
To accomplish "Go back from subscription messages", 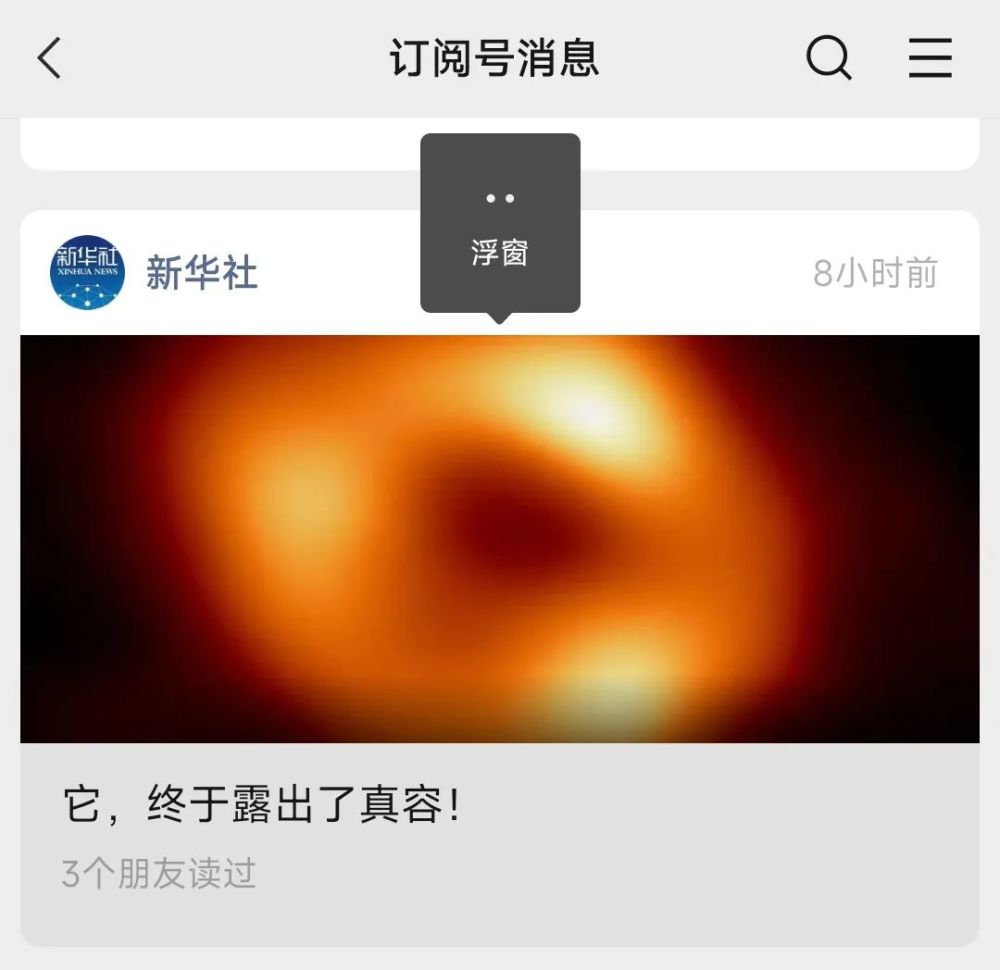I will pyautogui.click(x=49, y=59).
